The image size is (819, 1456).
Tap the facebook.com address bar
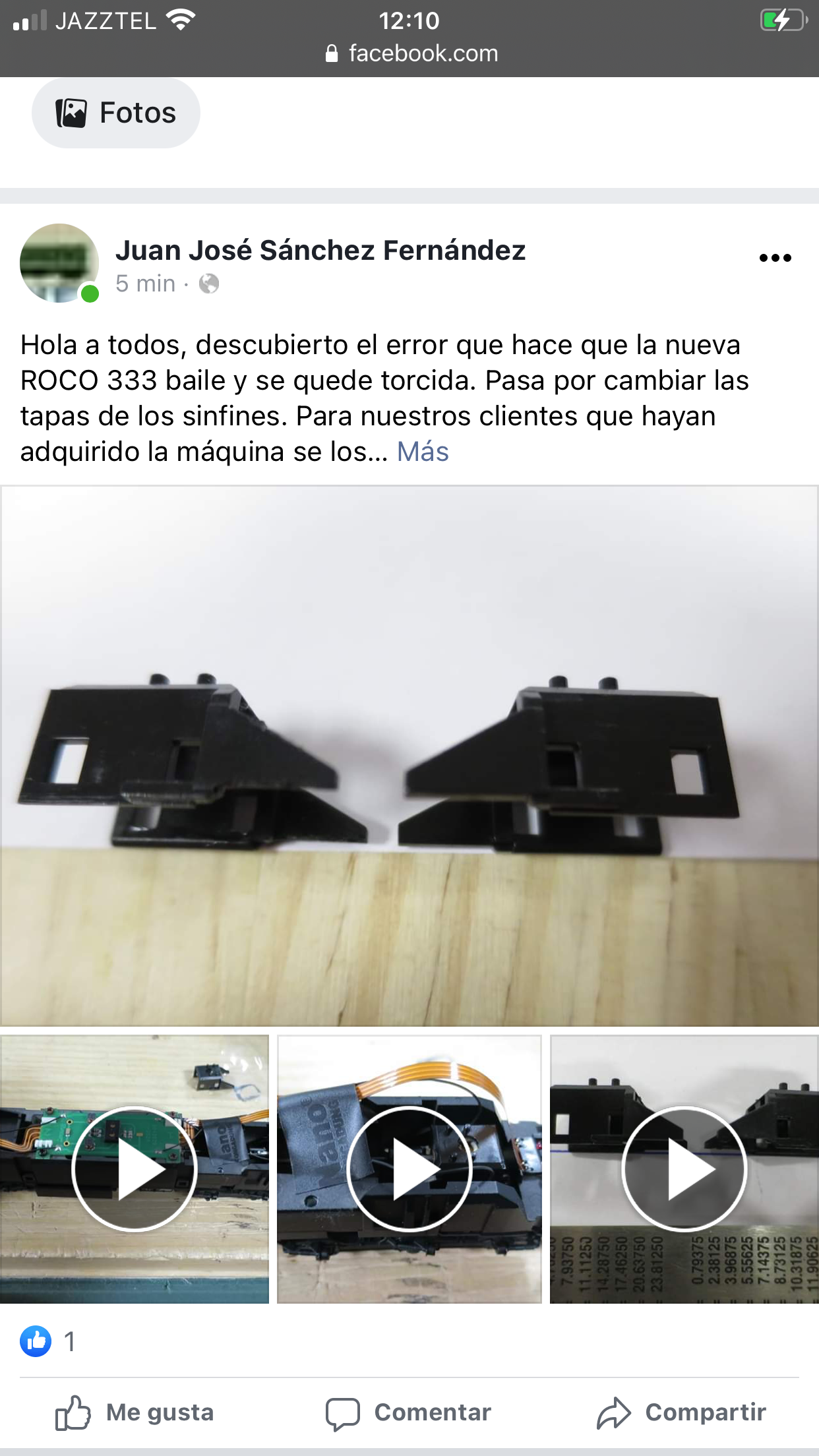[x=411, y=53]
